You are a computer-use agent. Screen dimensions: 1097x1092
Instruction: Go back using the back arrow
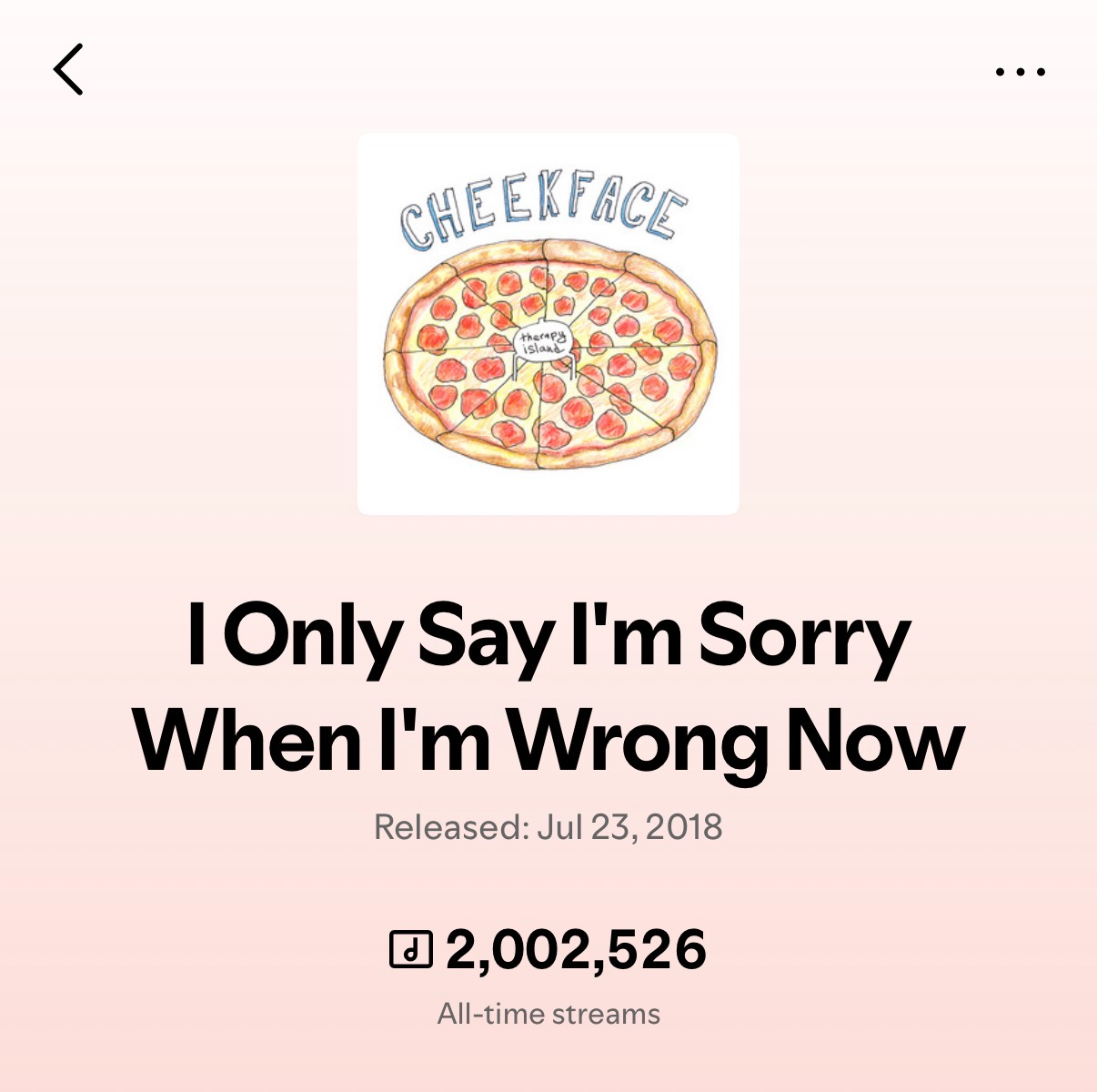pos(68,69)
